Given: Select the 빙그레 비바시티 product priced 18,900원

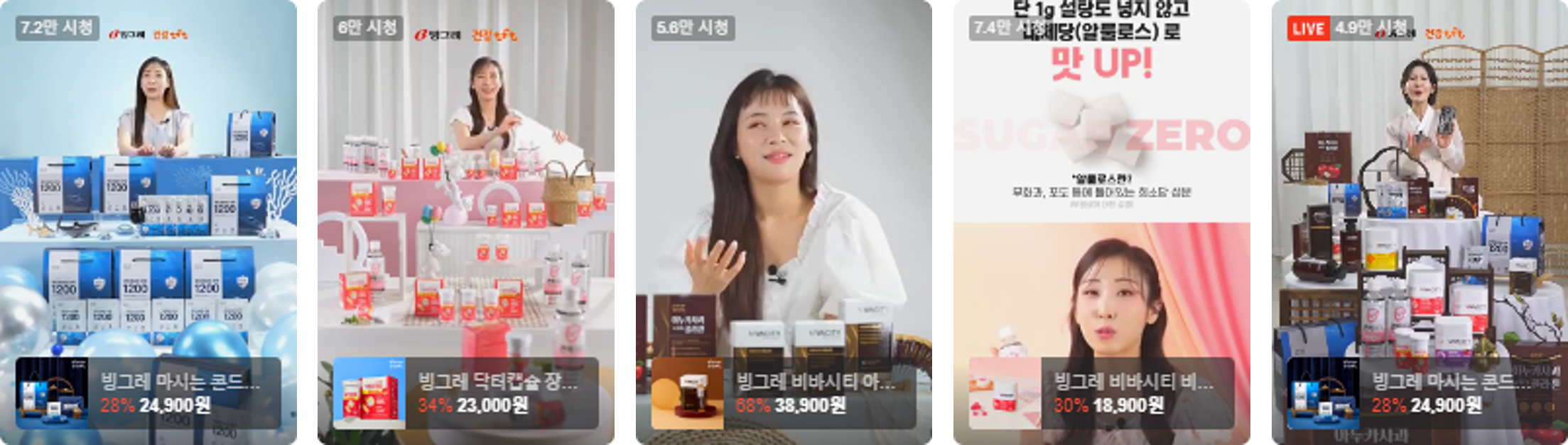Looking at the screenshot, I should [x=1101, y=393].
